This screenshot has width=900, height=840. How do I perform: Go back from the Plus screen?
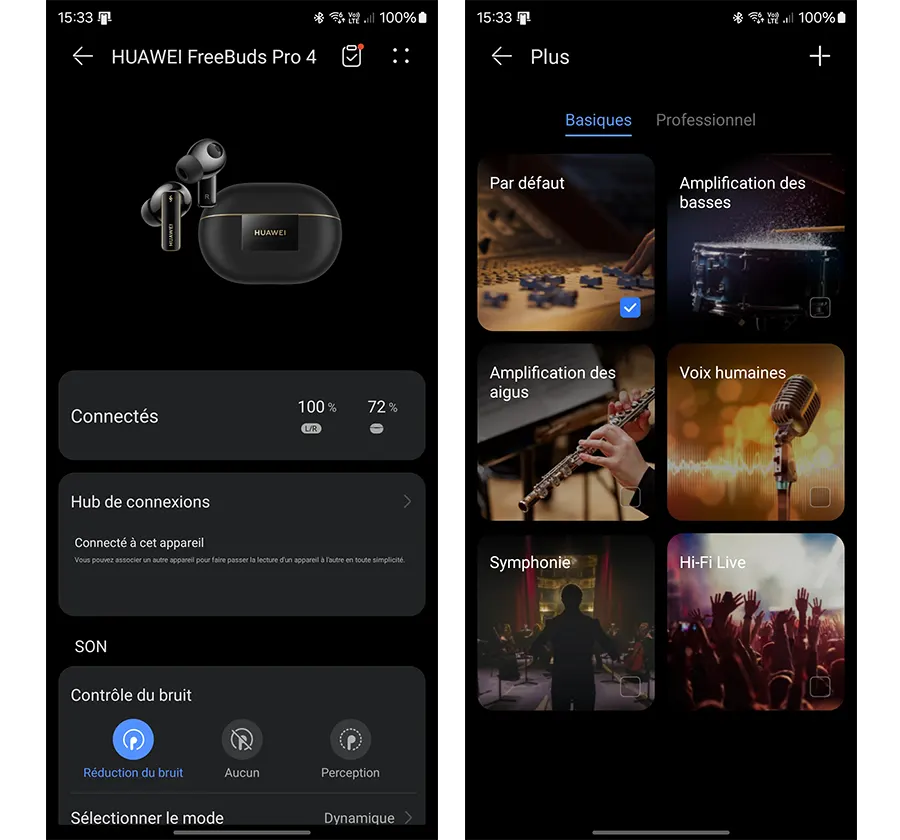tap(502, 57)
